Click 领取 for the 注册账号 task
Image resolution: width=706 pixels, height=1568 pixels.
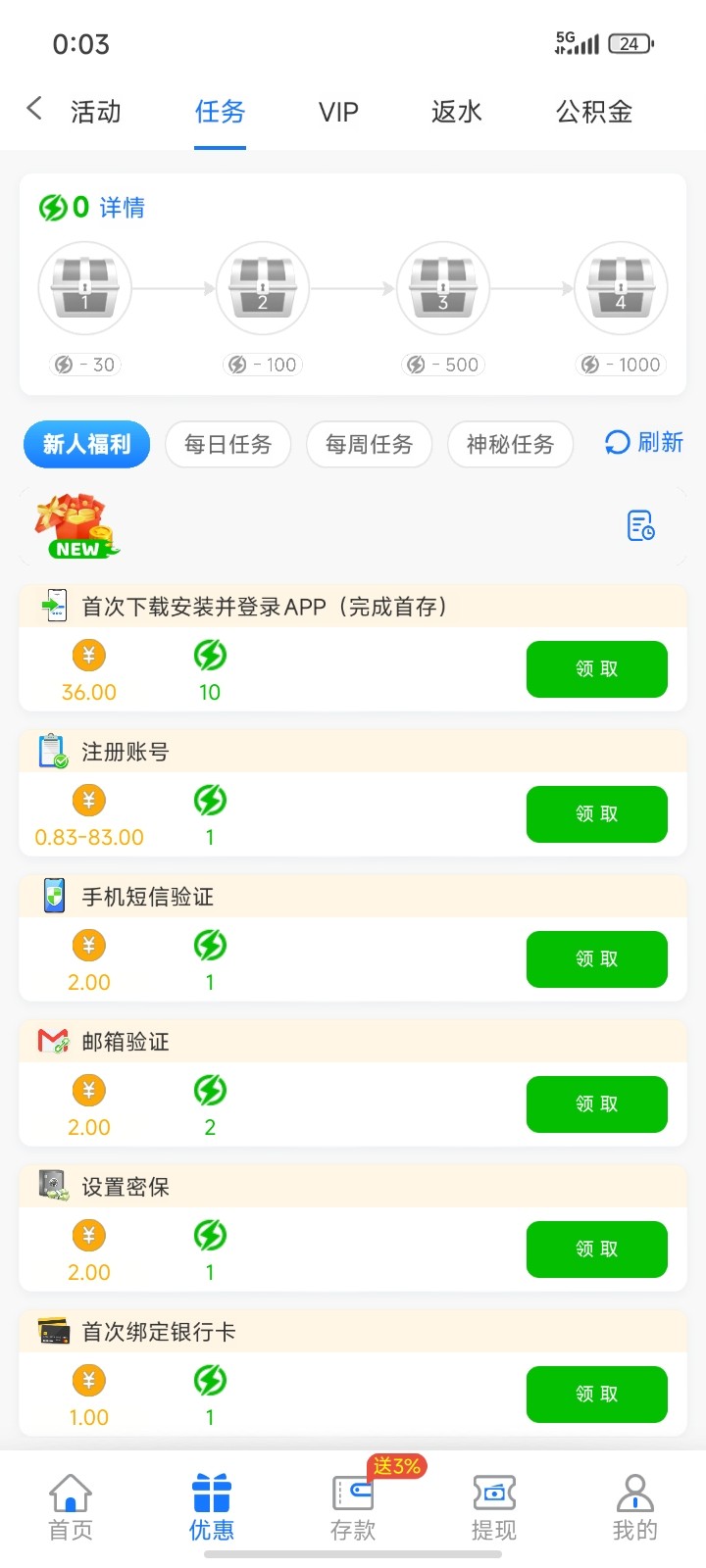[x=596, y=814]
